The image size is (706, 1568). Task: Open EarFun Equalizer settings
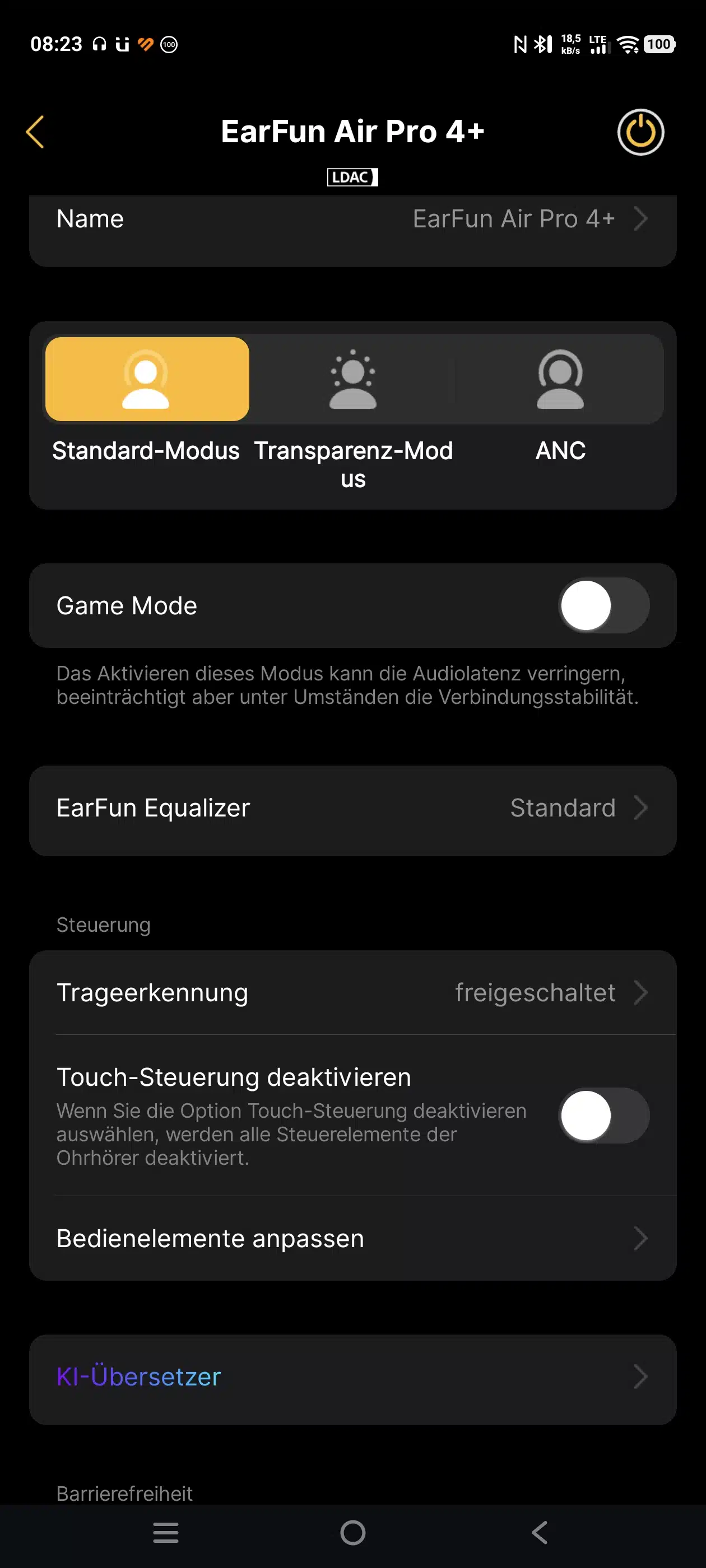pyautogui.click(x=352, y=808)
